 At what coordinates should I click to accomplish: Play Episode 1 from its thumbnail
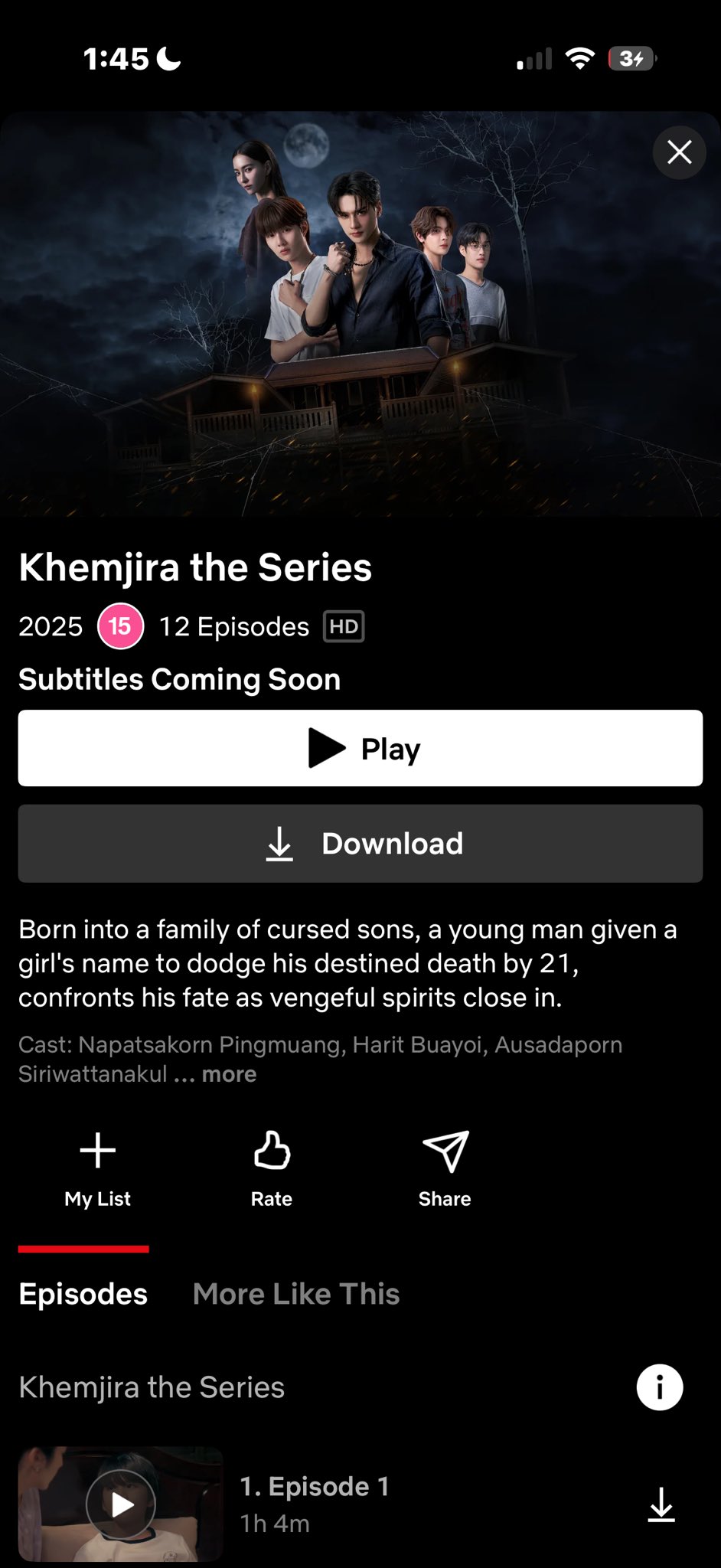121,1504
